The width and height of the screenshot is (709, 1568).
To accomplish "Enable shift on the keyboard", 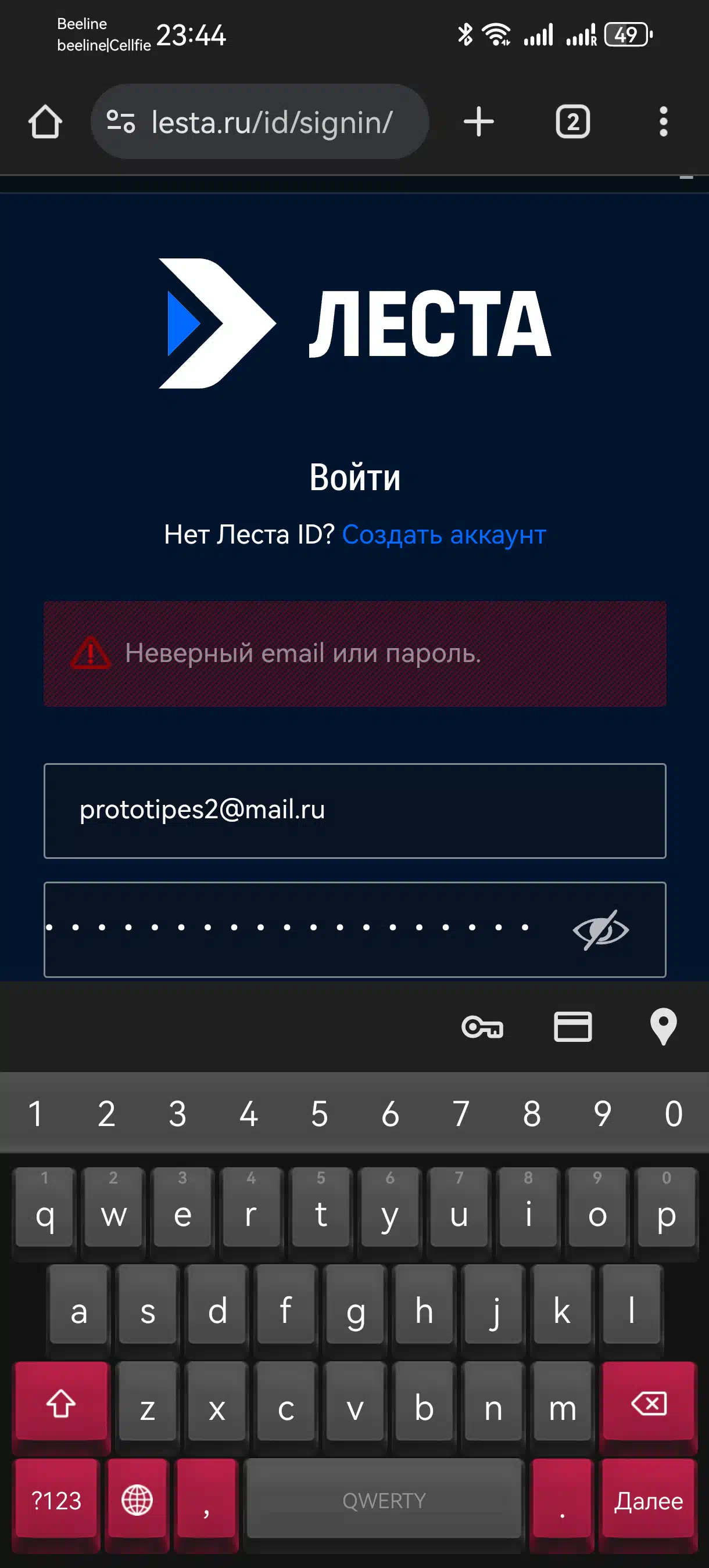I will [61, 1404].
